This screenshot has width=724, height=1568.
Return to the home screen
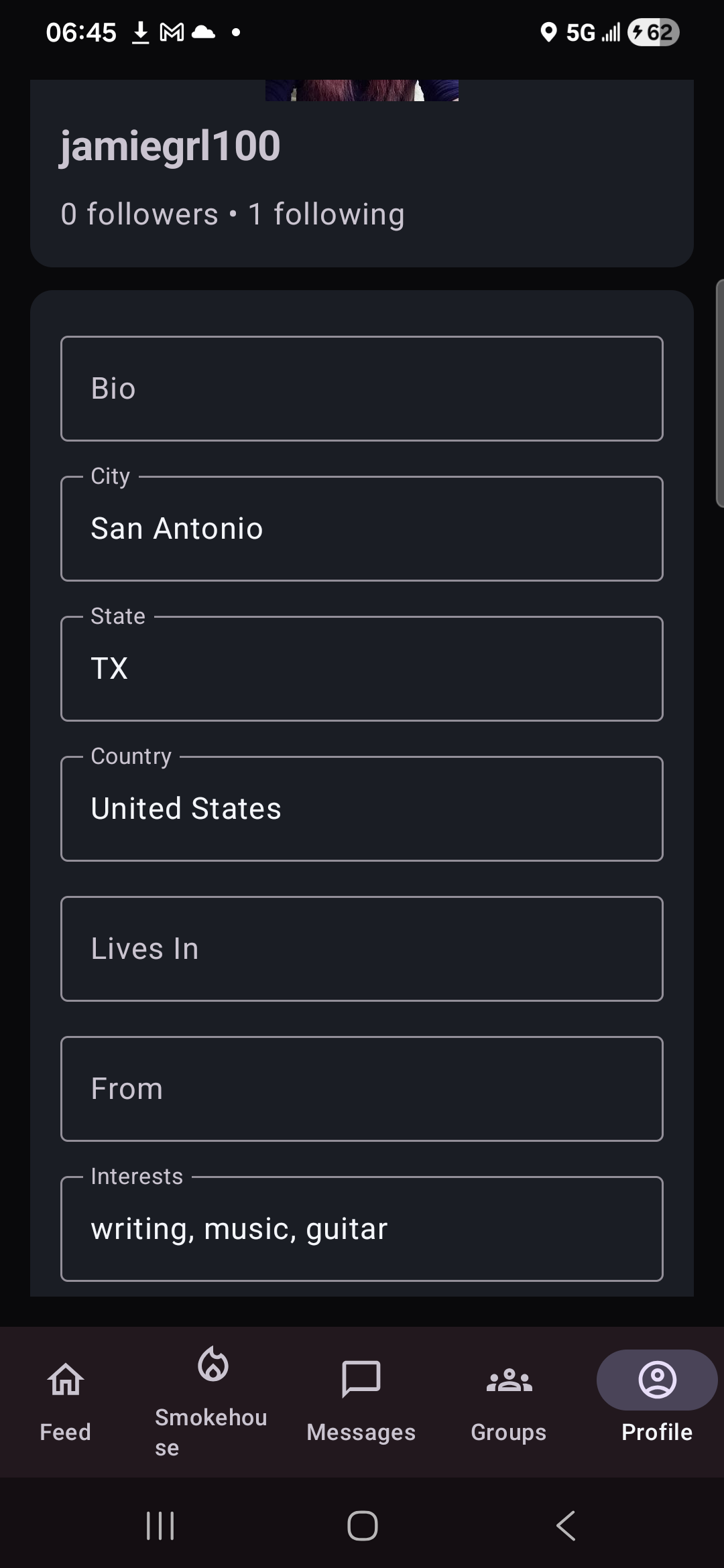pyautogui.click(x=362, y=1526)
